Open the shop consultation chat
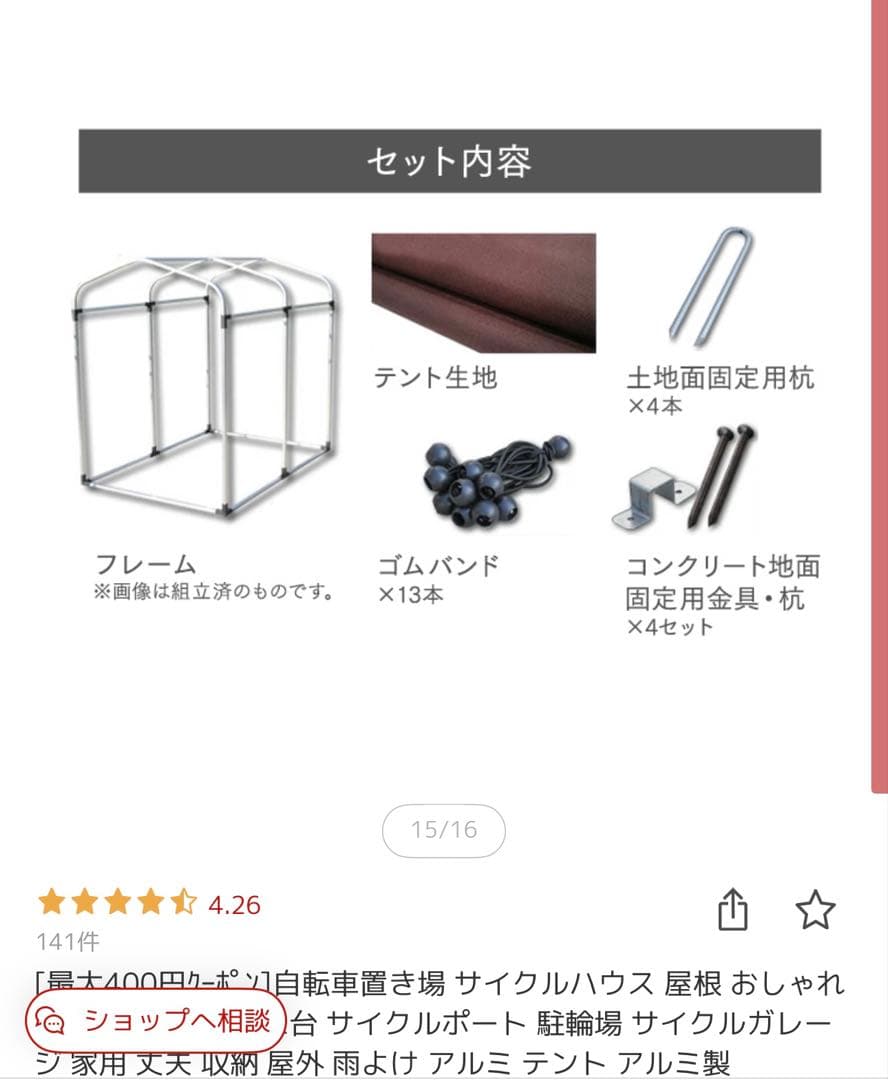The height and width of the screenshot is (1080, 888). click(x=150, y=1017)
